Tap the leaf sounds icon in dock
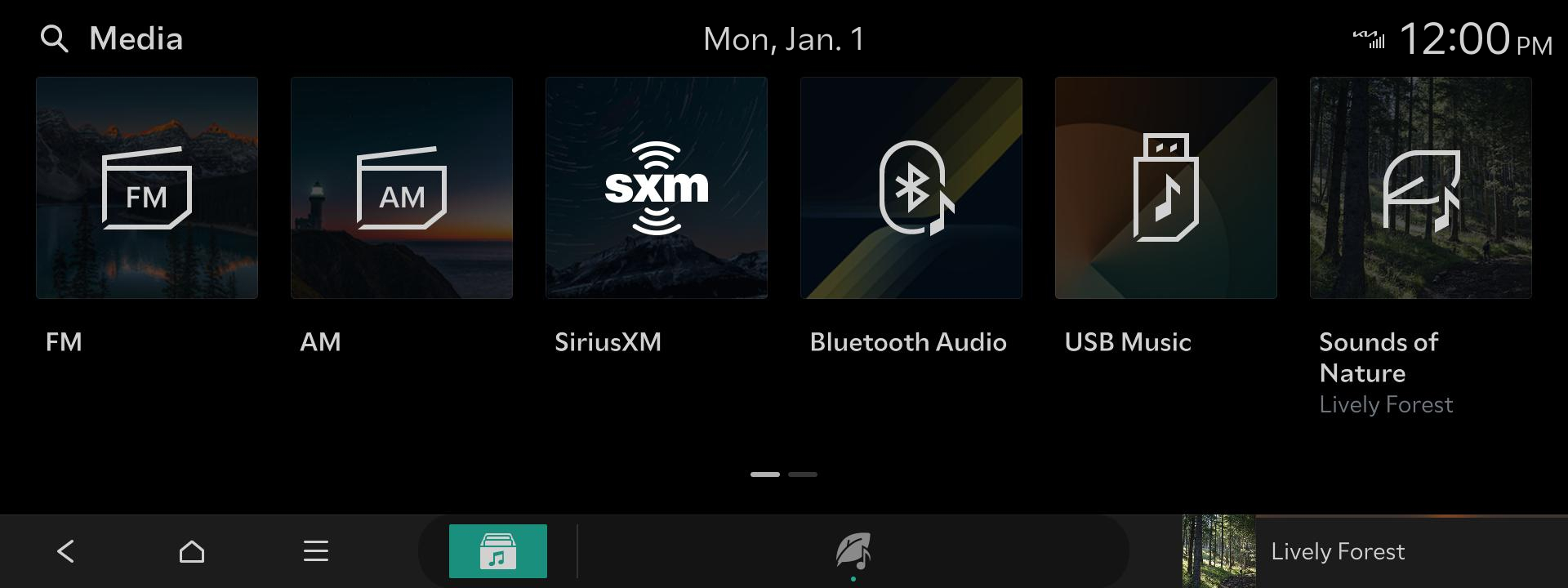This screenshot has height=588, width=1568. coord(853,551)
